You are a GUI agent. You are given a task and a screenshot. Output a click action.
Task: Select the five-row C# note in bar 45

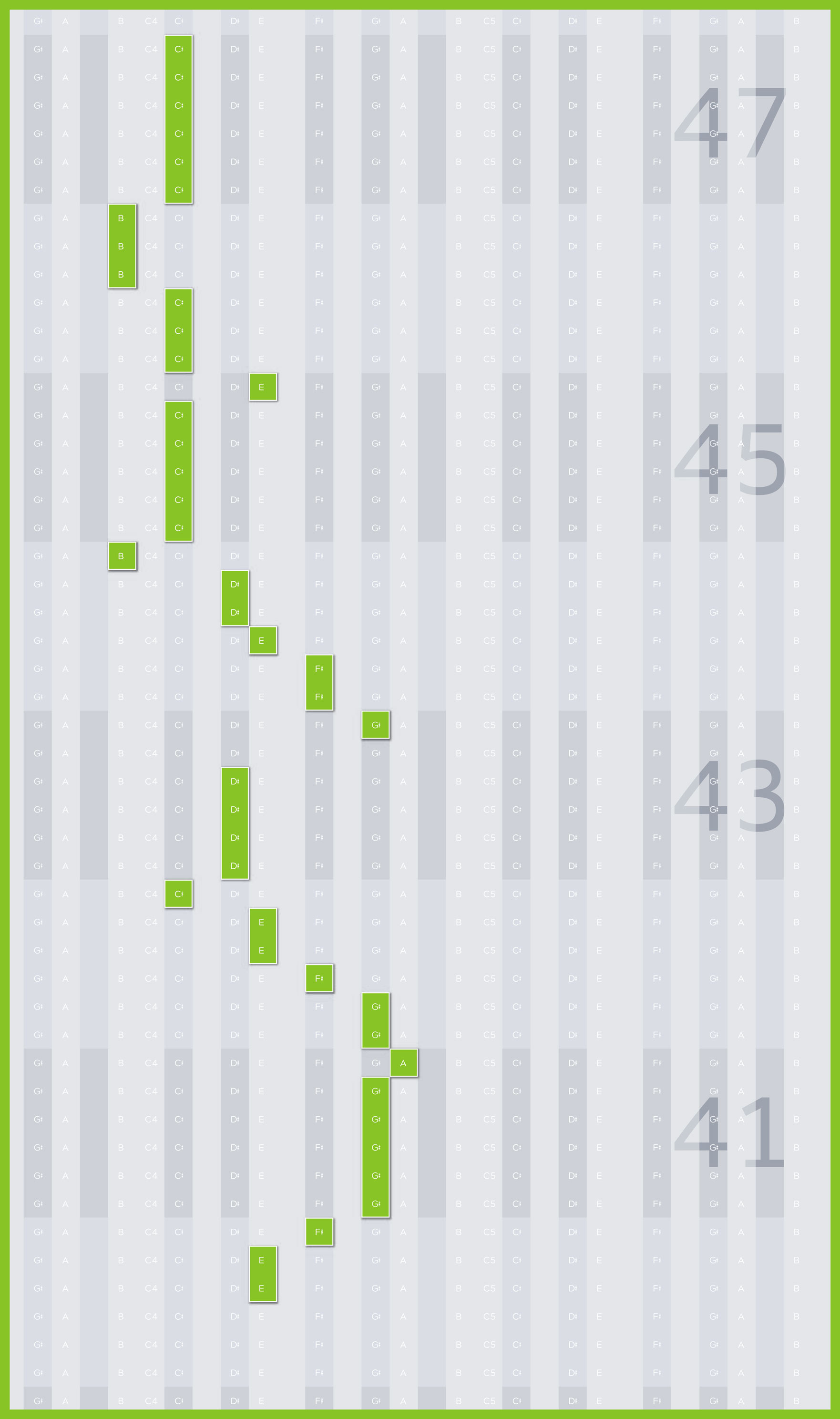coord(179,472)
